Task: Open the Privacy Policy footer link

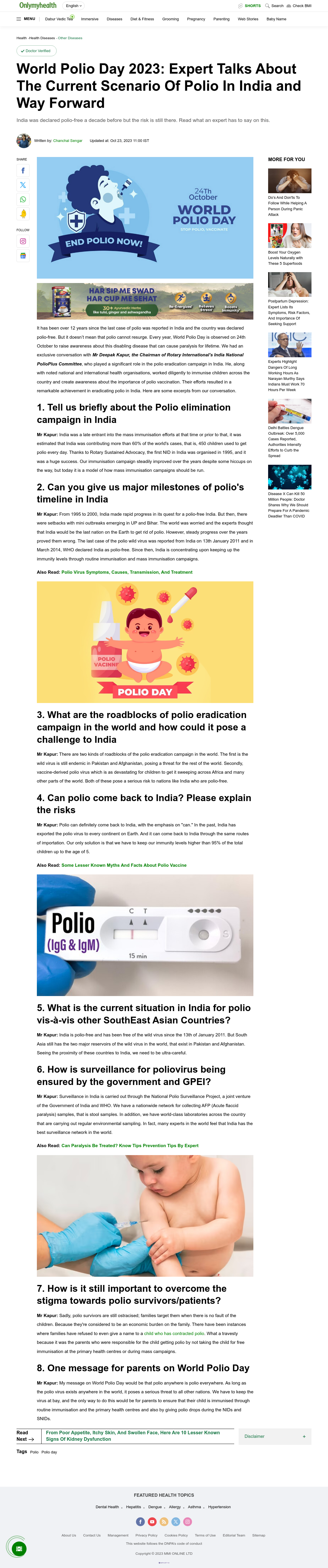Action: pos(146,1535)
